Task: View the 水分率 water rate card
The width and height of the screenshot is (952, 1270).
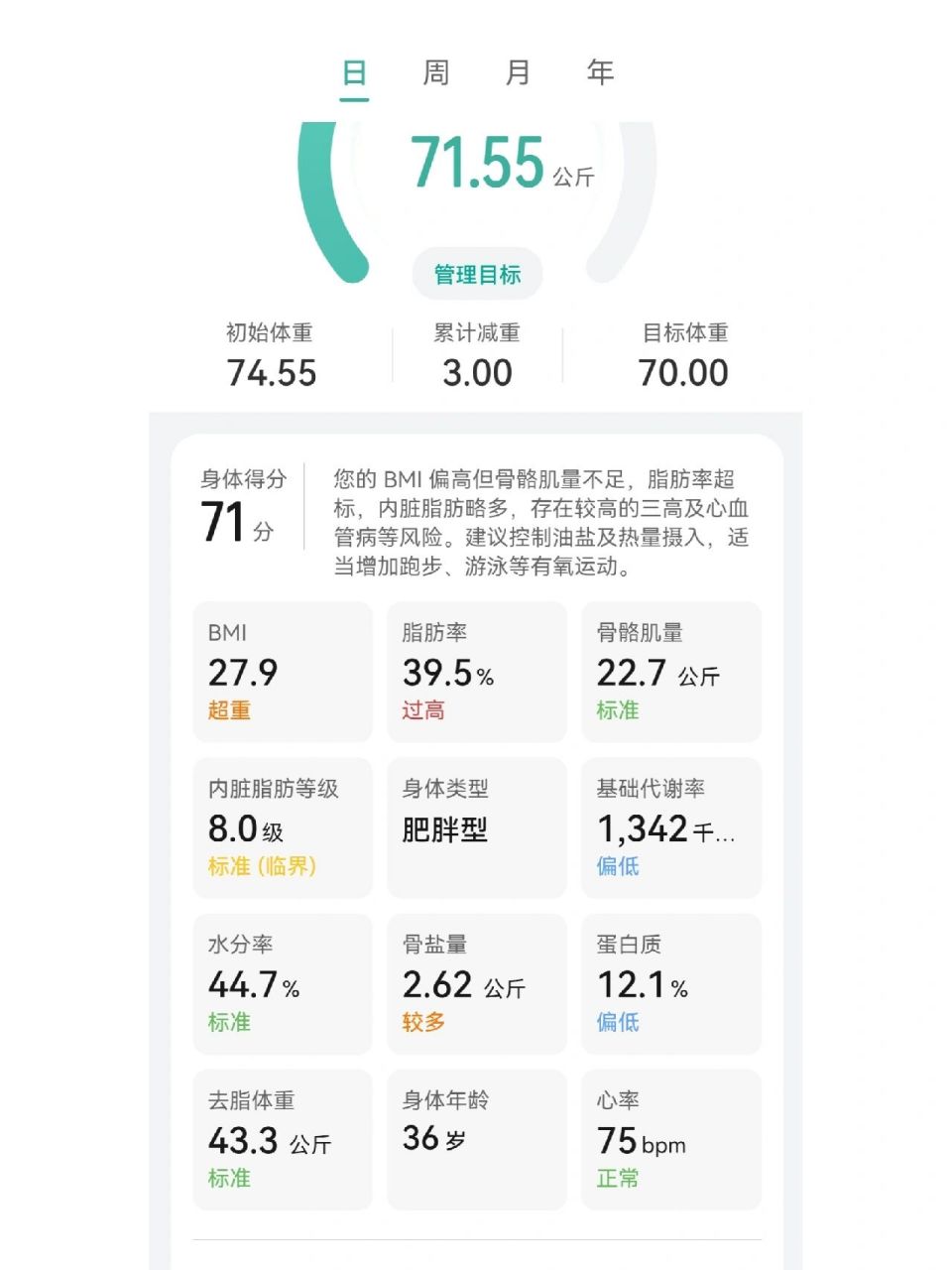Action: coord(282,983)
